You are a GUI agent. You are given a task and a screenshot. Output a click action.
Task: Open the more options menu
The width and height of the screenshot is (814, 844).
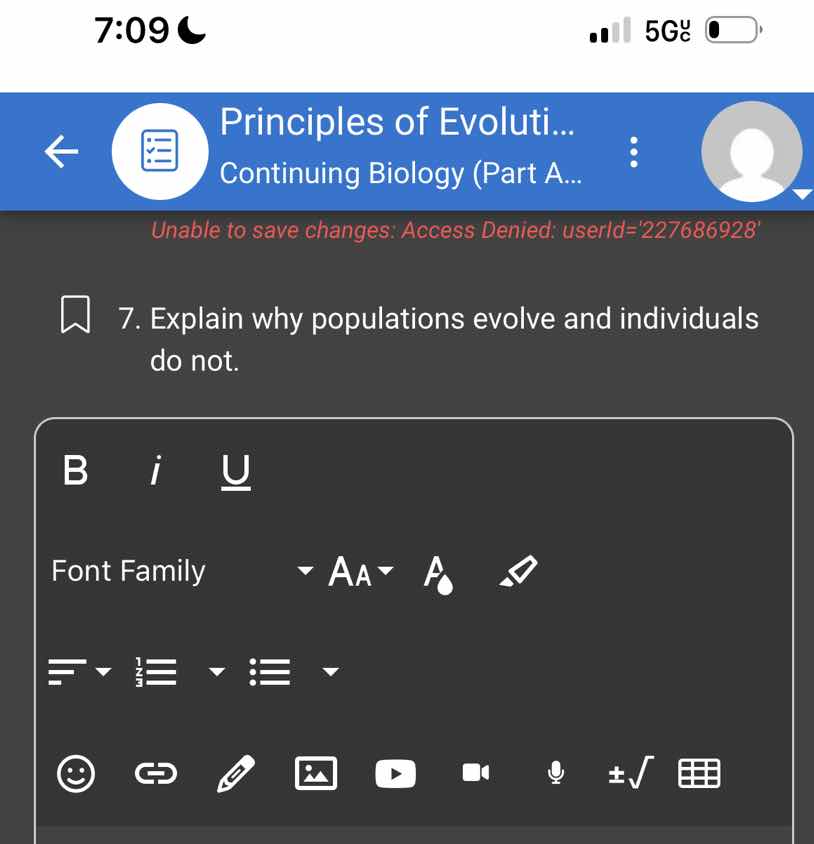[634, 151]
